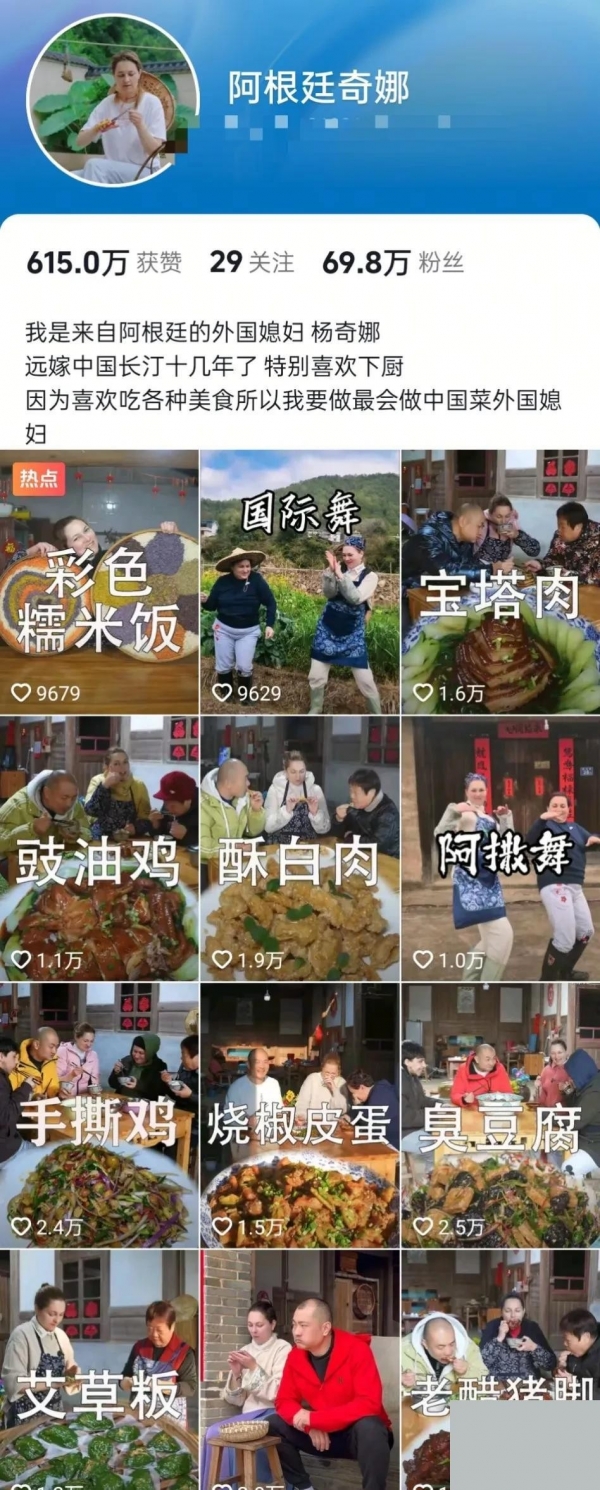Open the 宝塔肉 video tile
The image size is (600, 1490).
point(500,582)
